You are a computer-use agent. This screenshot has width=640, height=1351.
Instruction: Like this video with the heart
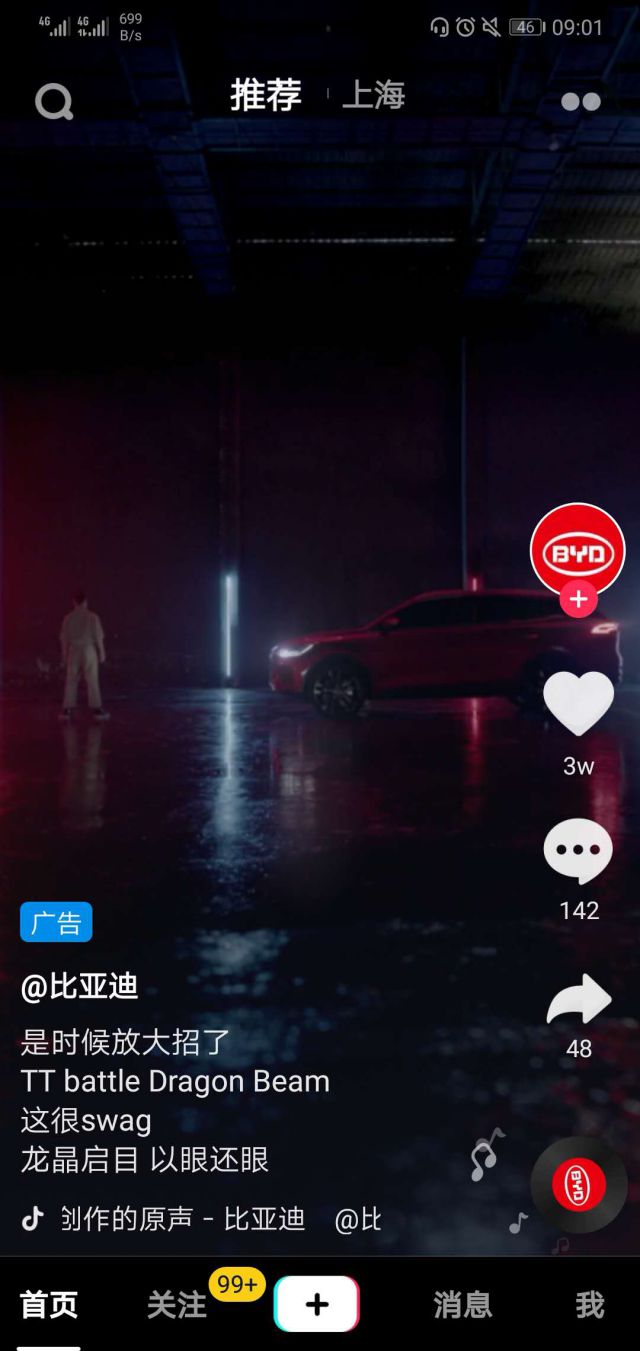coord(578,703)
